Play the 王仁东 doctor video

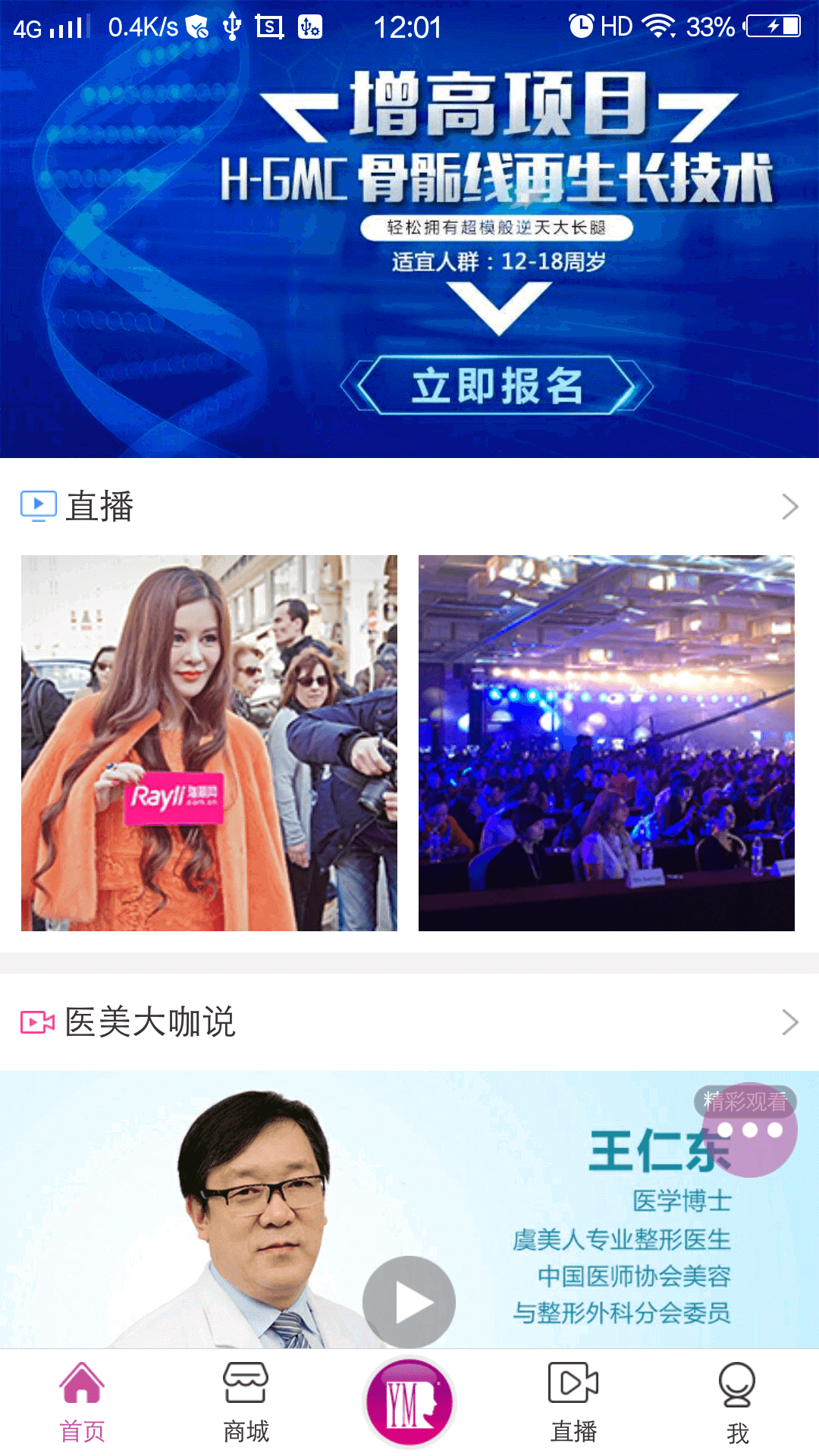coord(409,1301)
